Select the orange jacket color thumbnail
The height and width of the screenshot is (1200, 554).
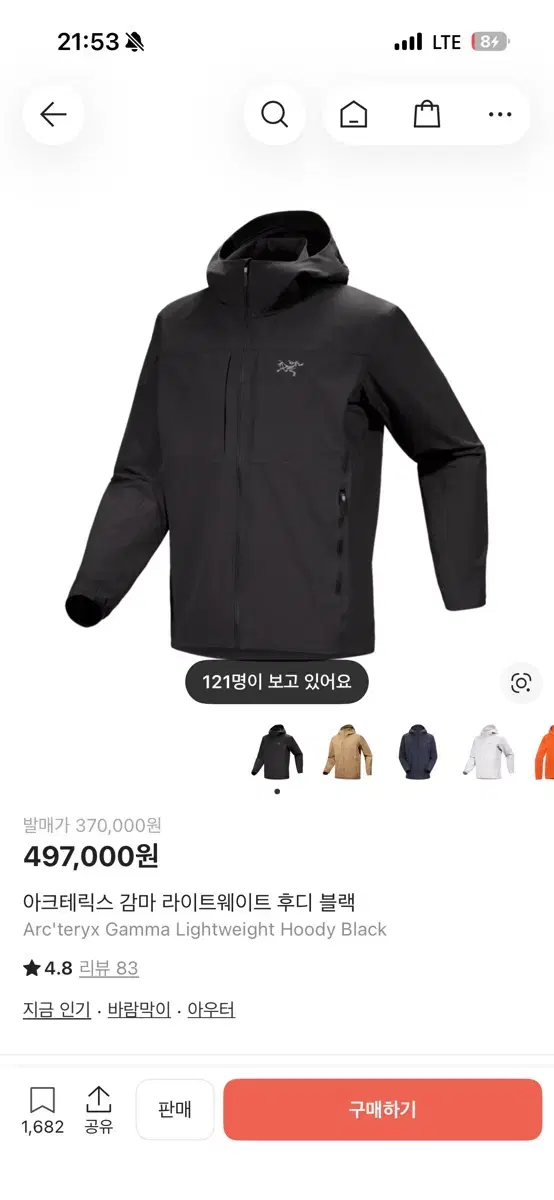[x=543, y=752]
